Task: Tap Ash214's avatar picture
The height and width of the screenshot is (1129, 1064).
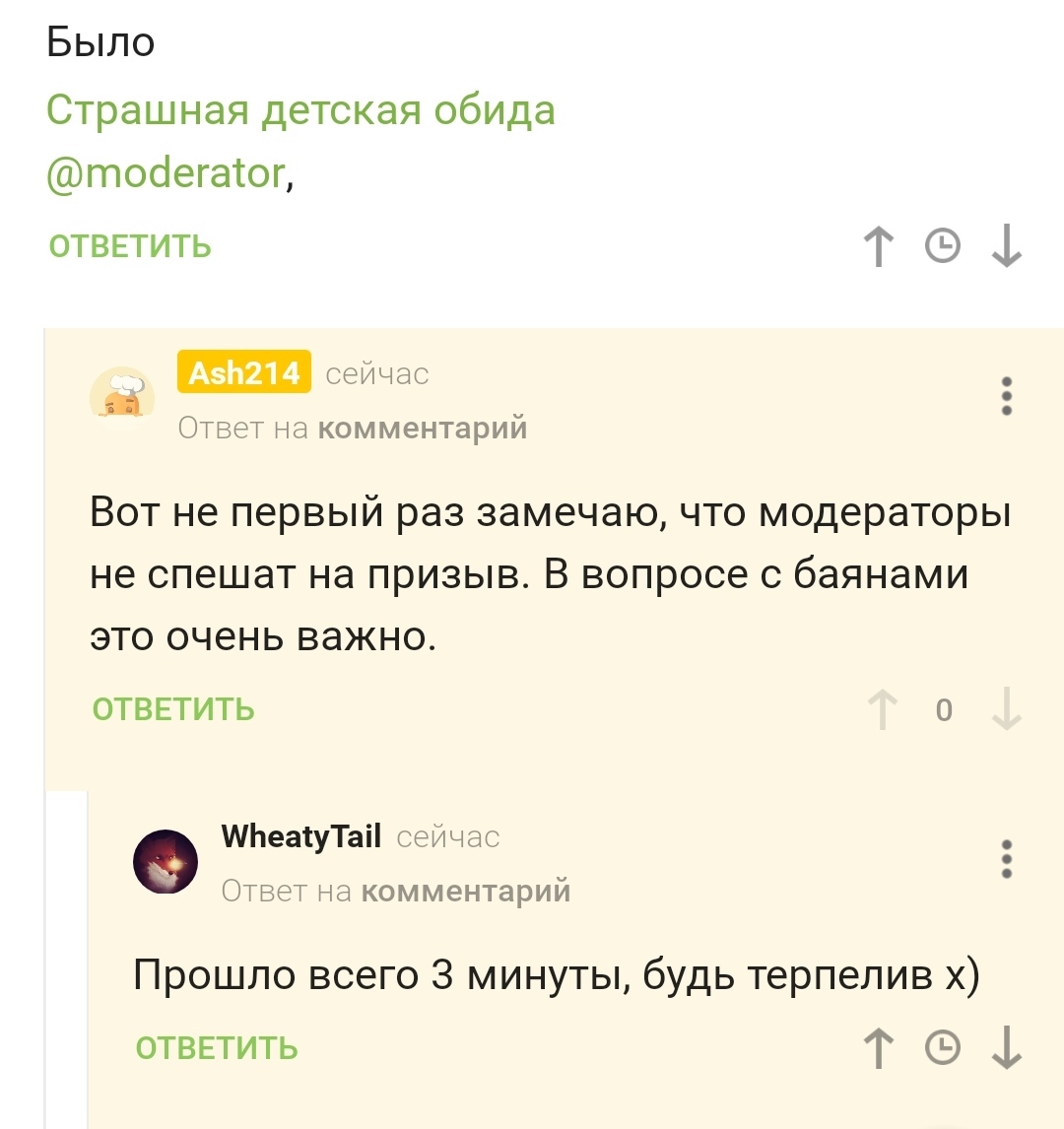Action: click(122, 394)
